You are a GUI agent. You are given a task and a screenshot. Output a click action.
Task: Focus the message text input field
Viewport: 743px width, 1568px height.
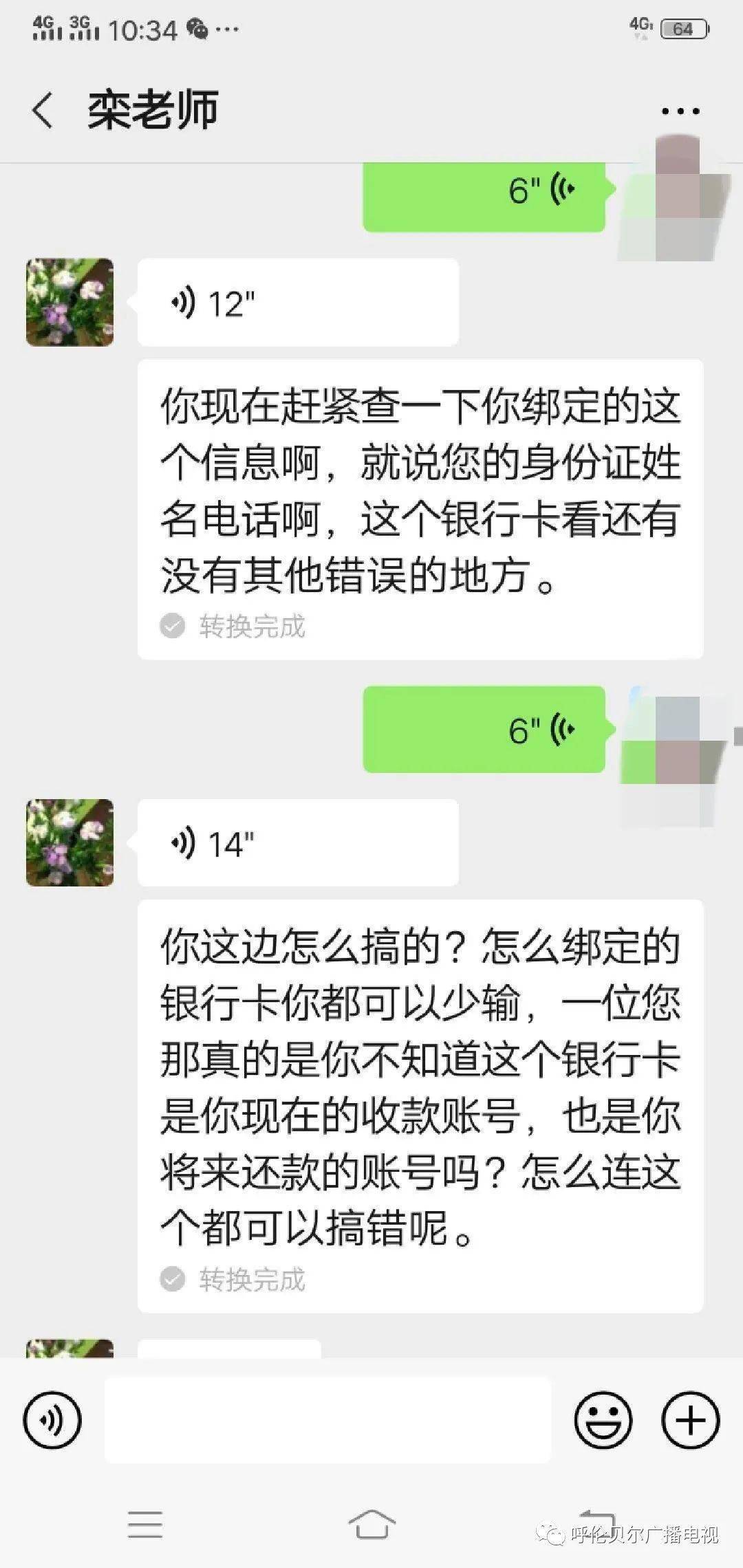coord(327,1420)
